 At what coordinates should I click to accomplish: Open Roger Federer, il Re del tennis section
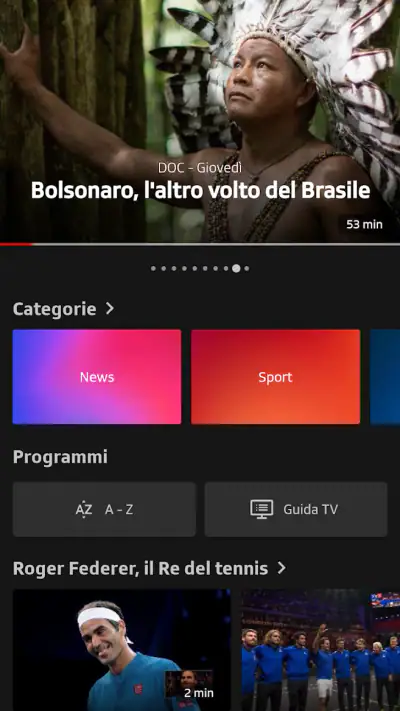click(x=150, y=568)
